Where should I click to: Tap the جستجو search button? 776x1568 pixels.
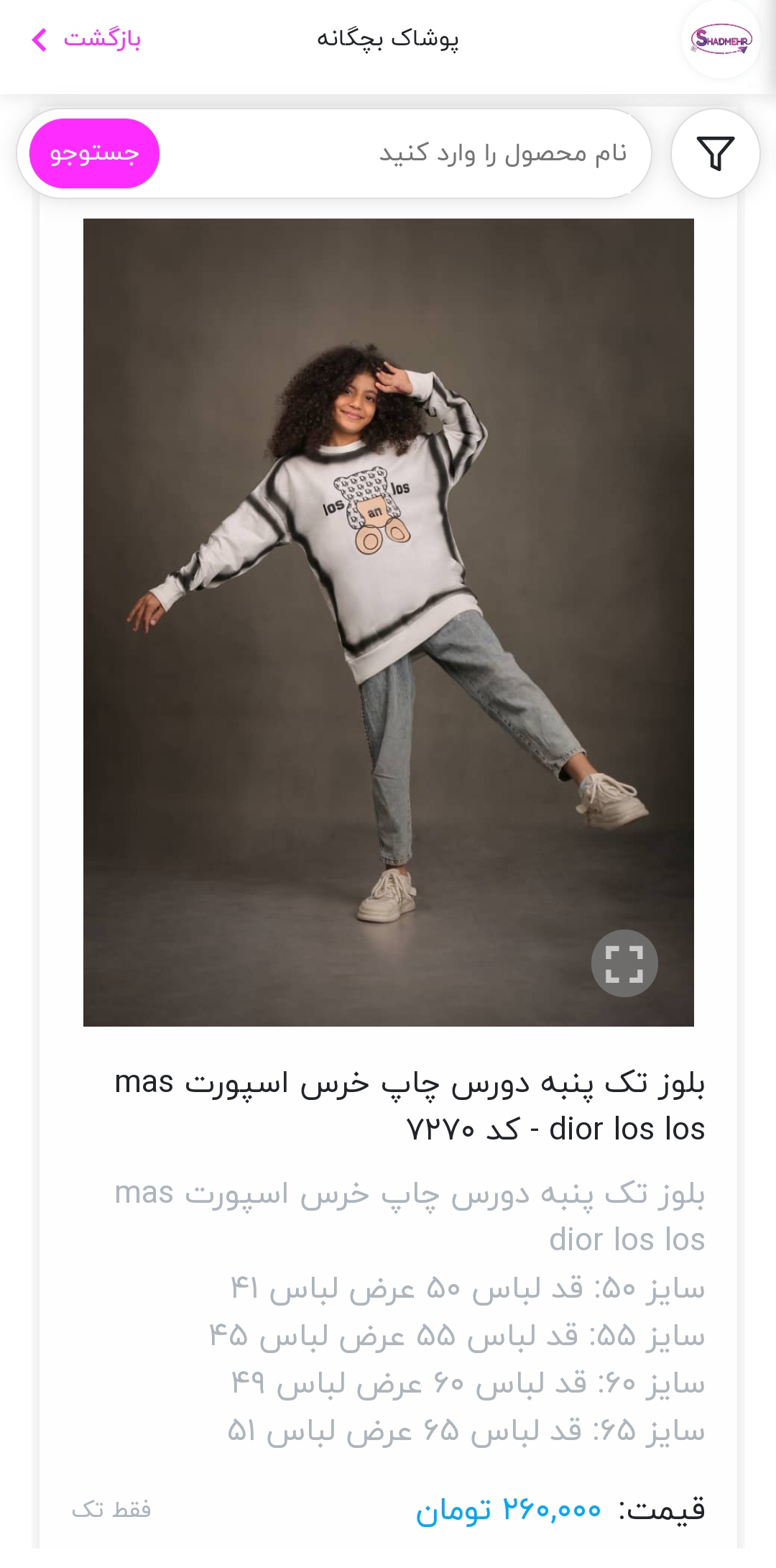tap(94, 153)
